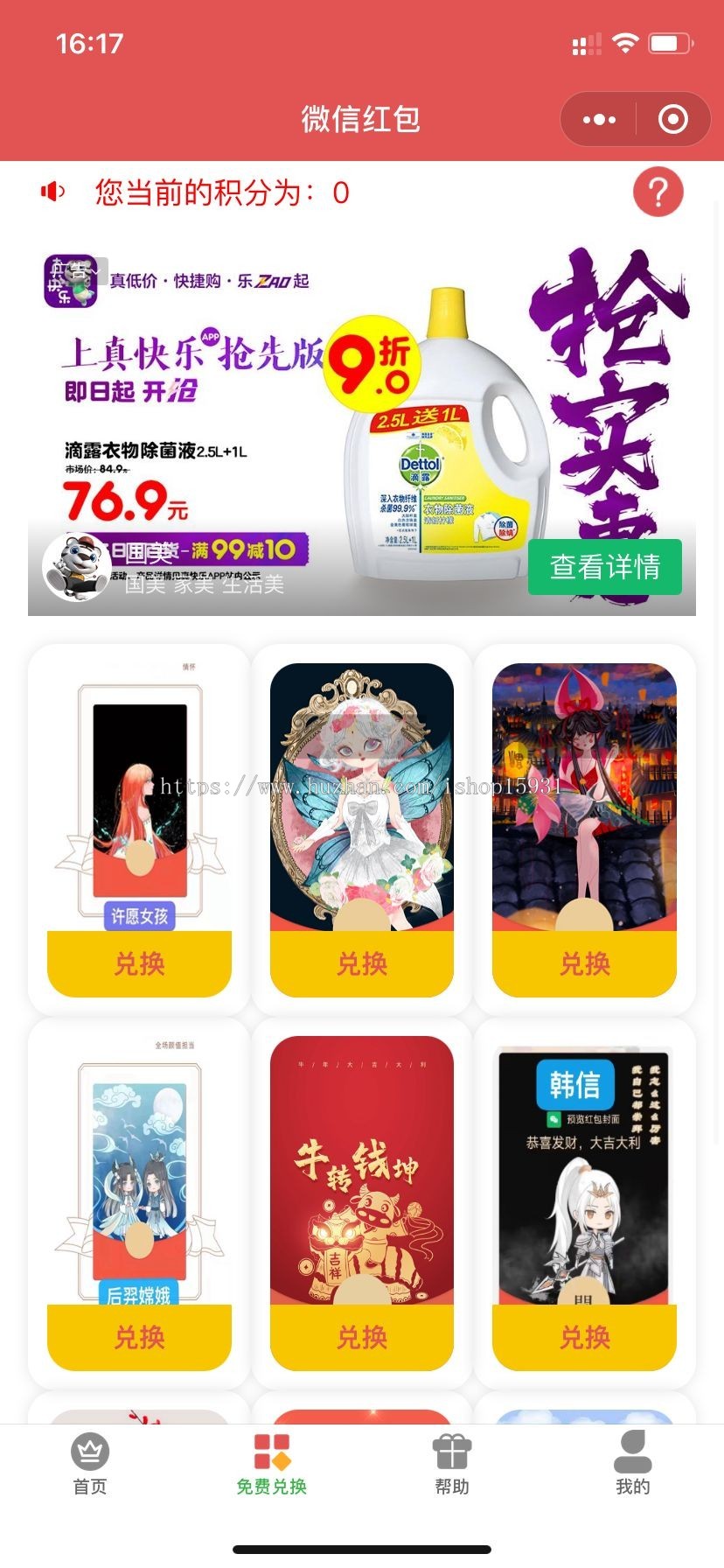Close the mini program with the circle button

(672, 119)
